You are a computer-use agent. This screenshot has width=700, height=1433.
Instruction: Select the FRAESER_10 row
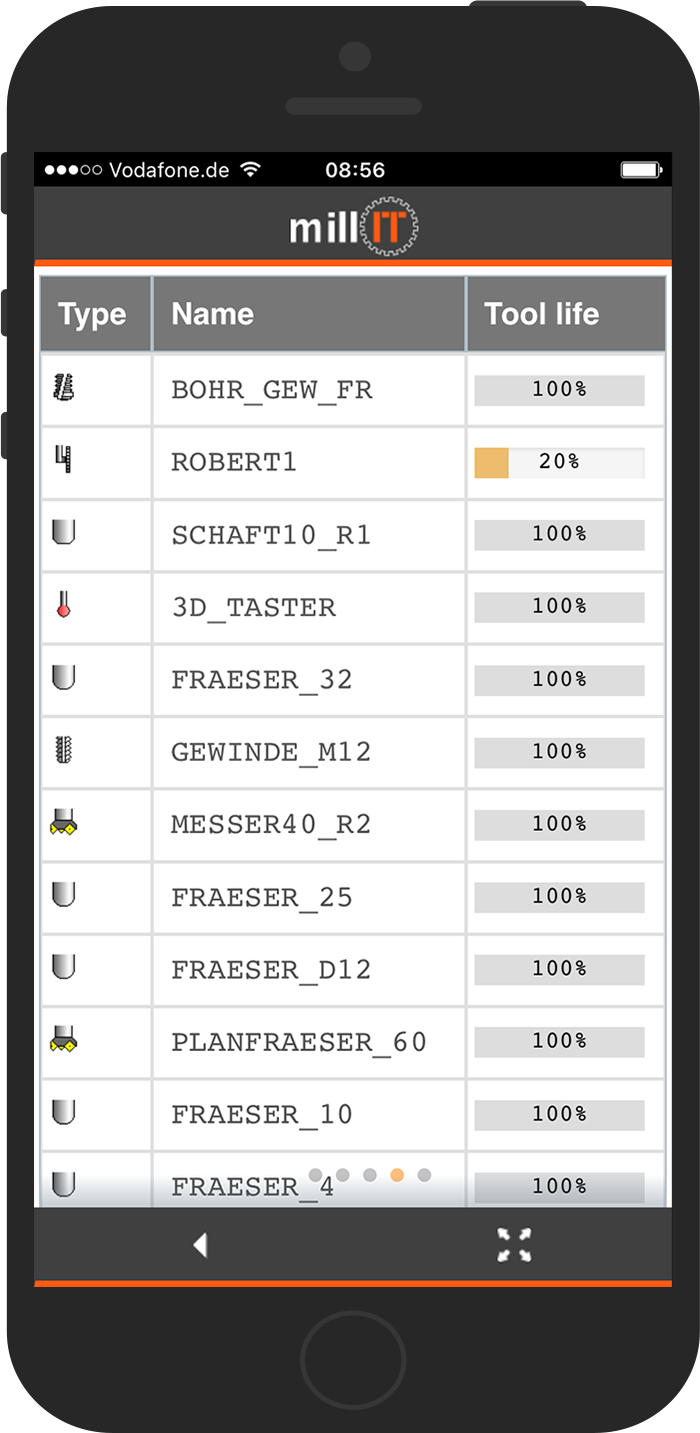point(353,1114)
